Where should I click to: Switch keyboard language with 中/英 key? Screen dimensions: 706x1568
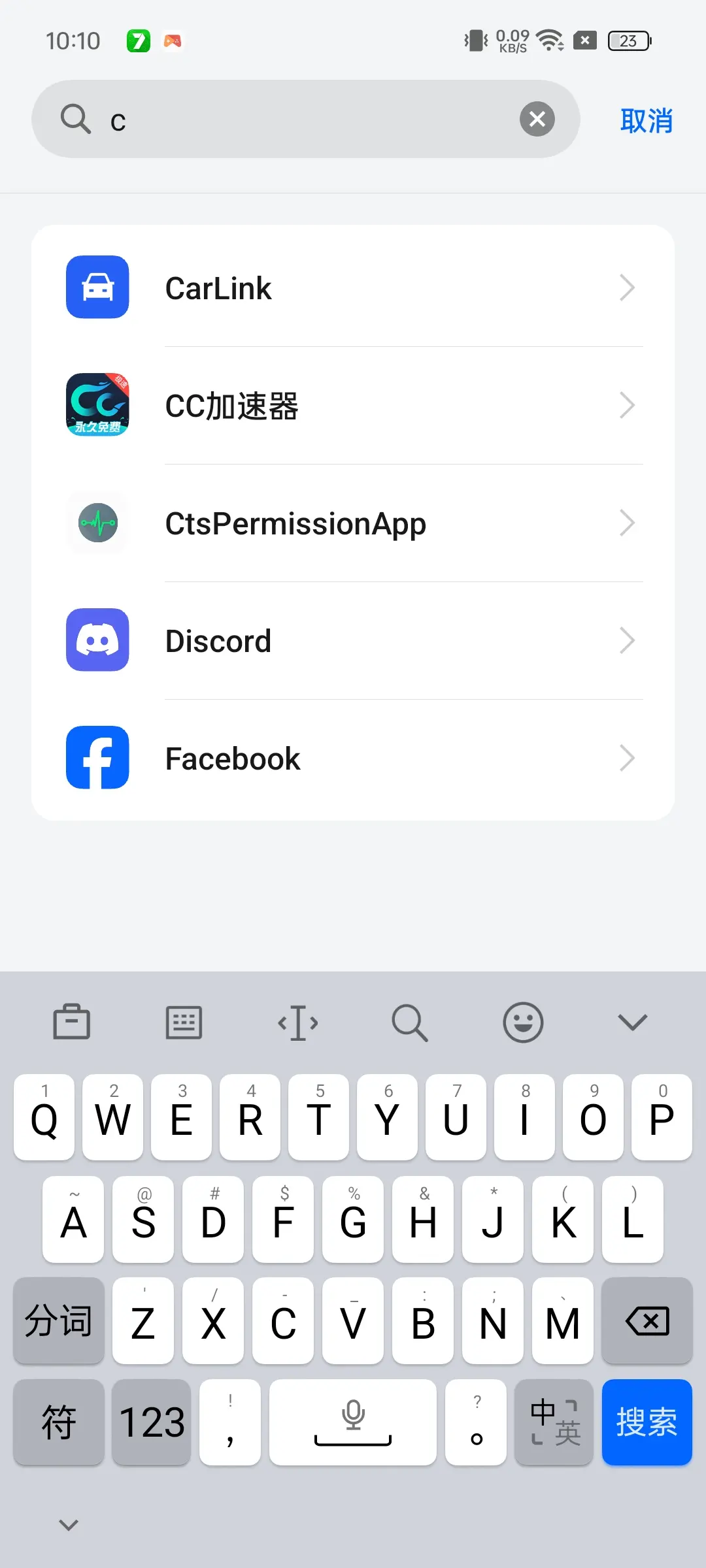click(554, 1422)
